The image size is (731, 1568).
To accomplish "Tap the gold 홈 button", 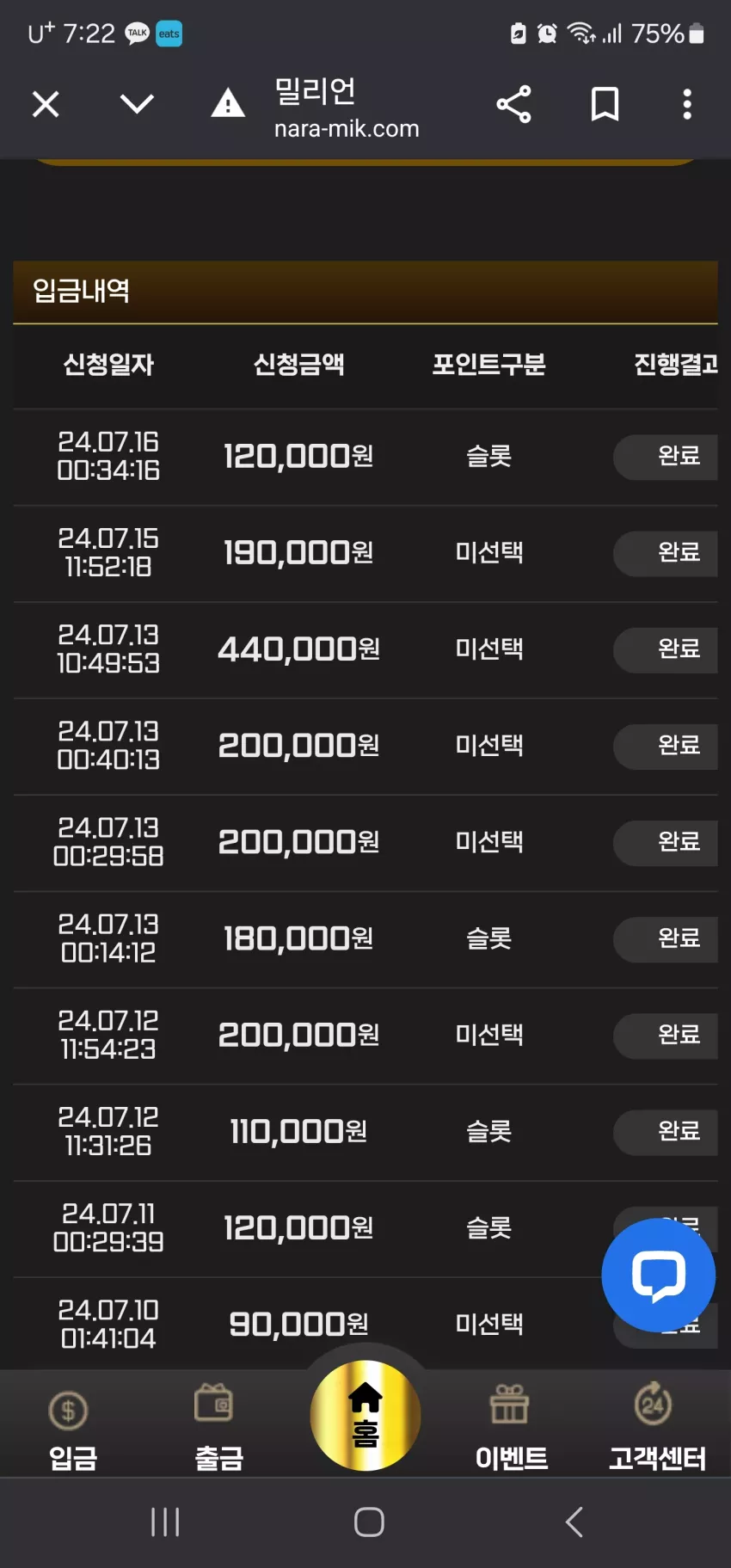I will click(365, 1415).
